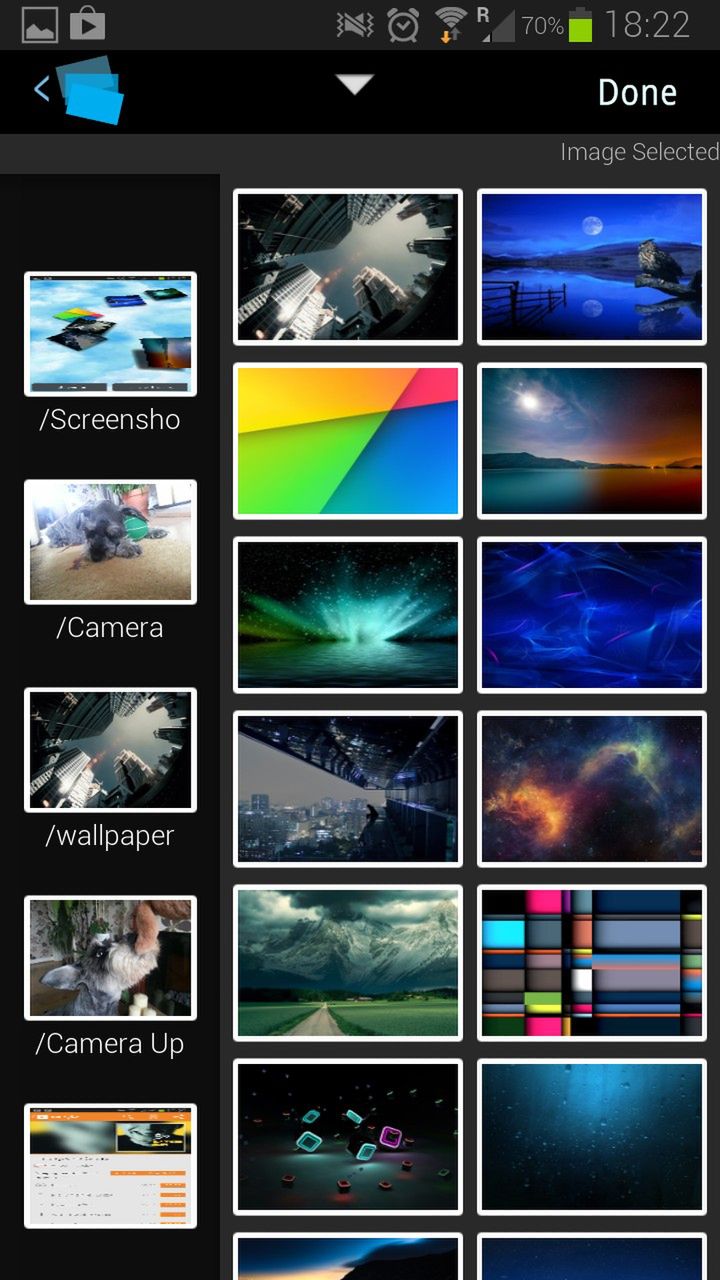Tap Done to confirm selection

(x=637, y=92)
